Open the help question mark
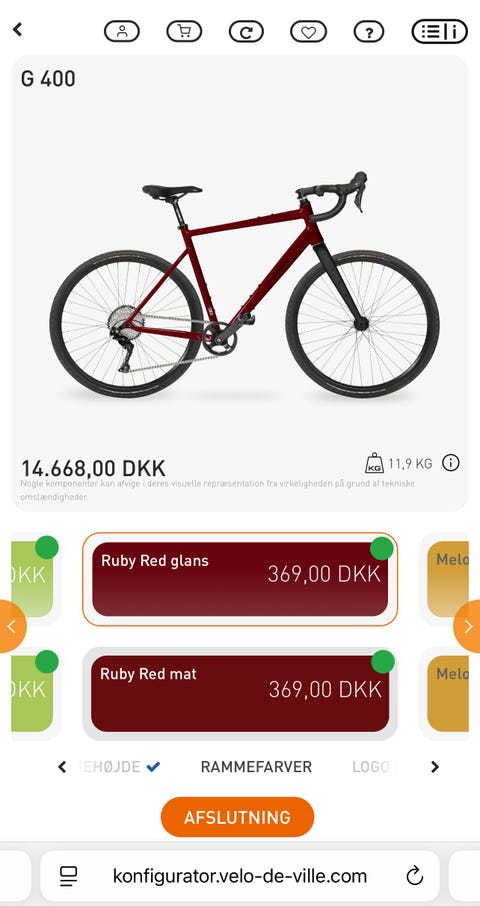The height and width of the screenshot is (906, 480). pyautogui.click(x=369, y=32)
